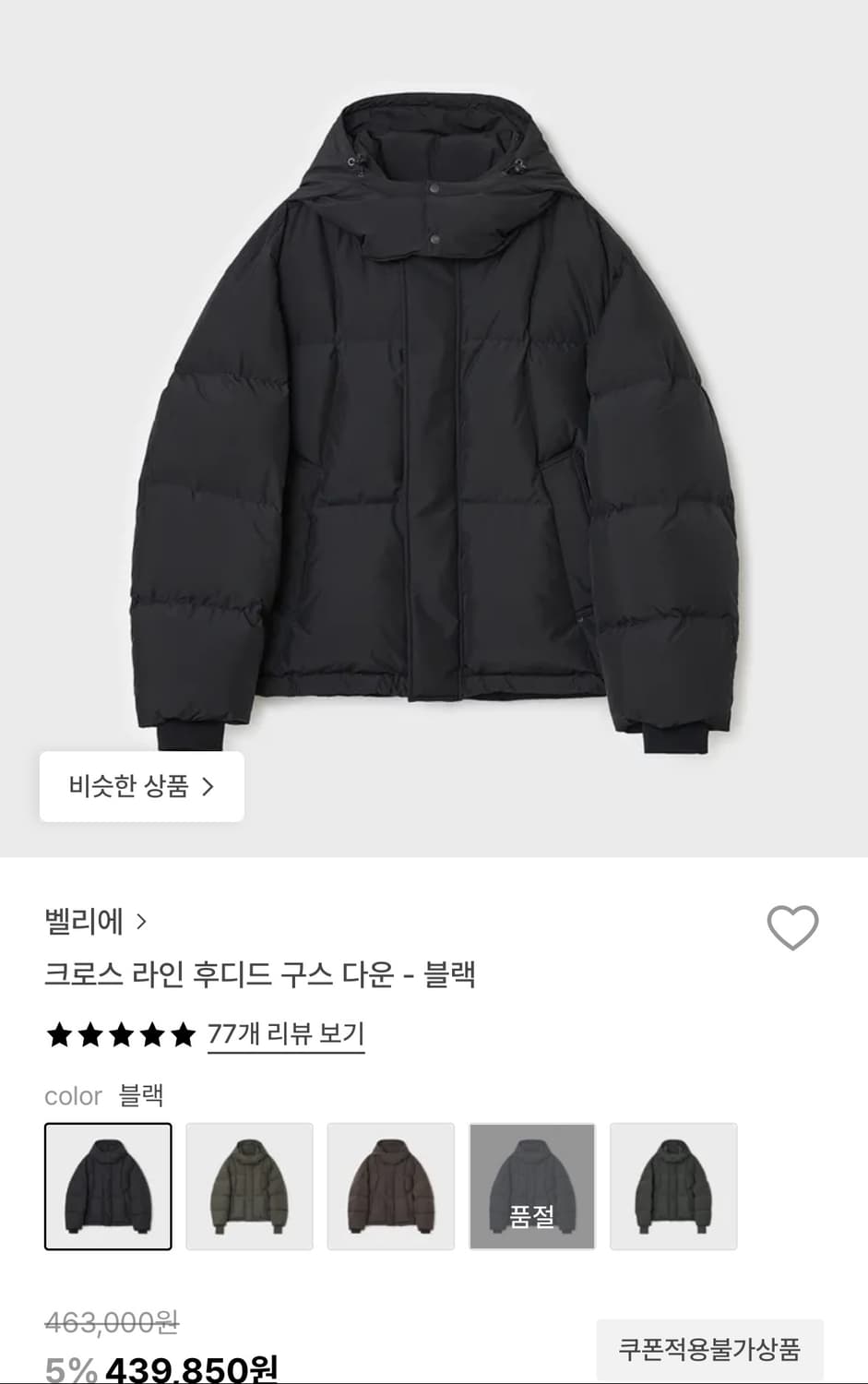Click the second star icon under the title
The width and height of the screenshot is (868, 1384).
point(88,1037)
